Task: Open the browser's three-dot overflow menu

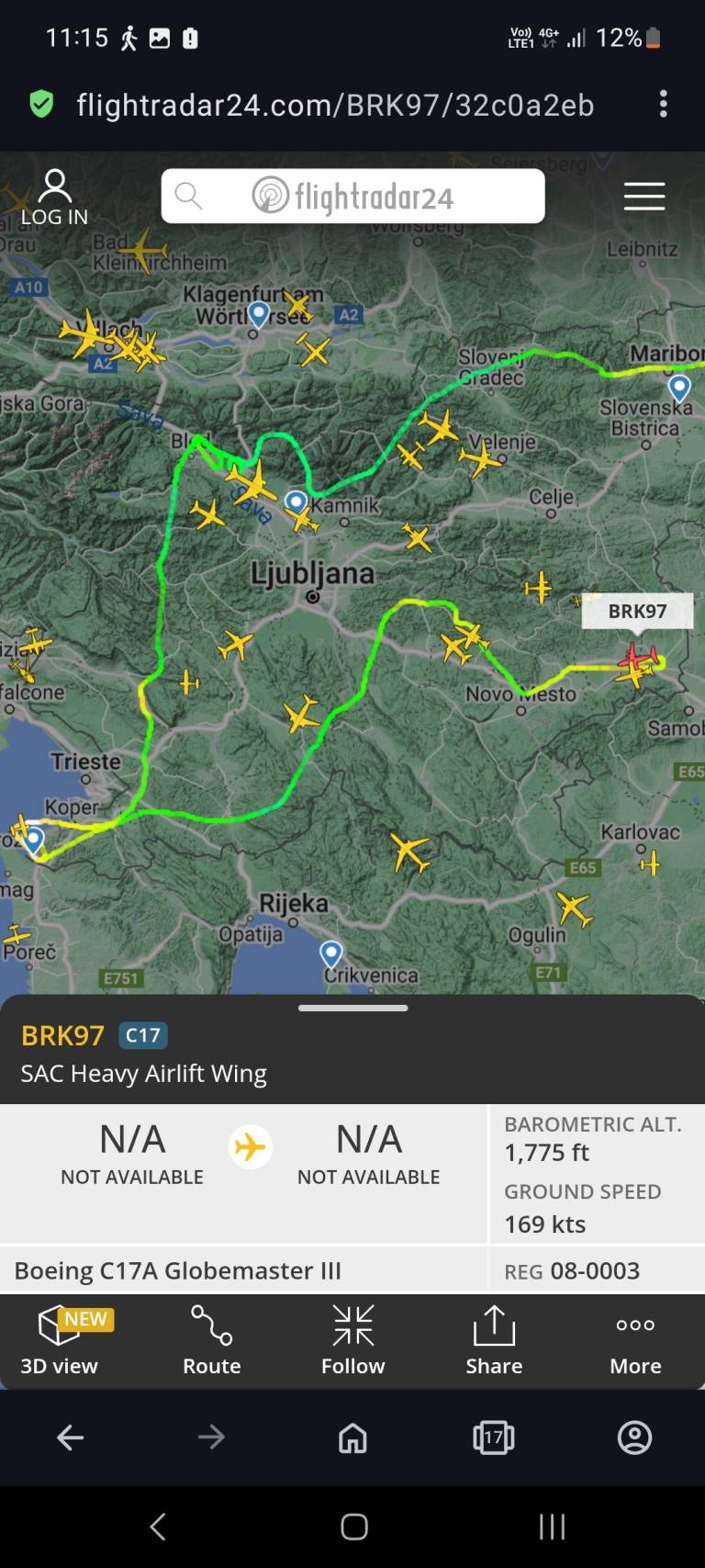Action: (x=663, y=104)
